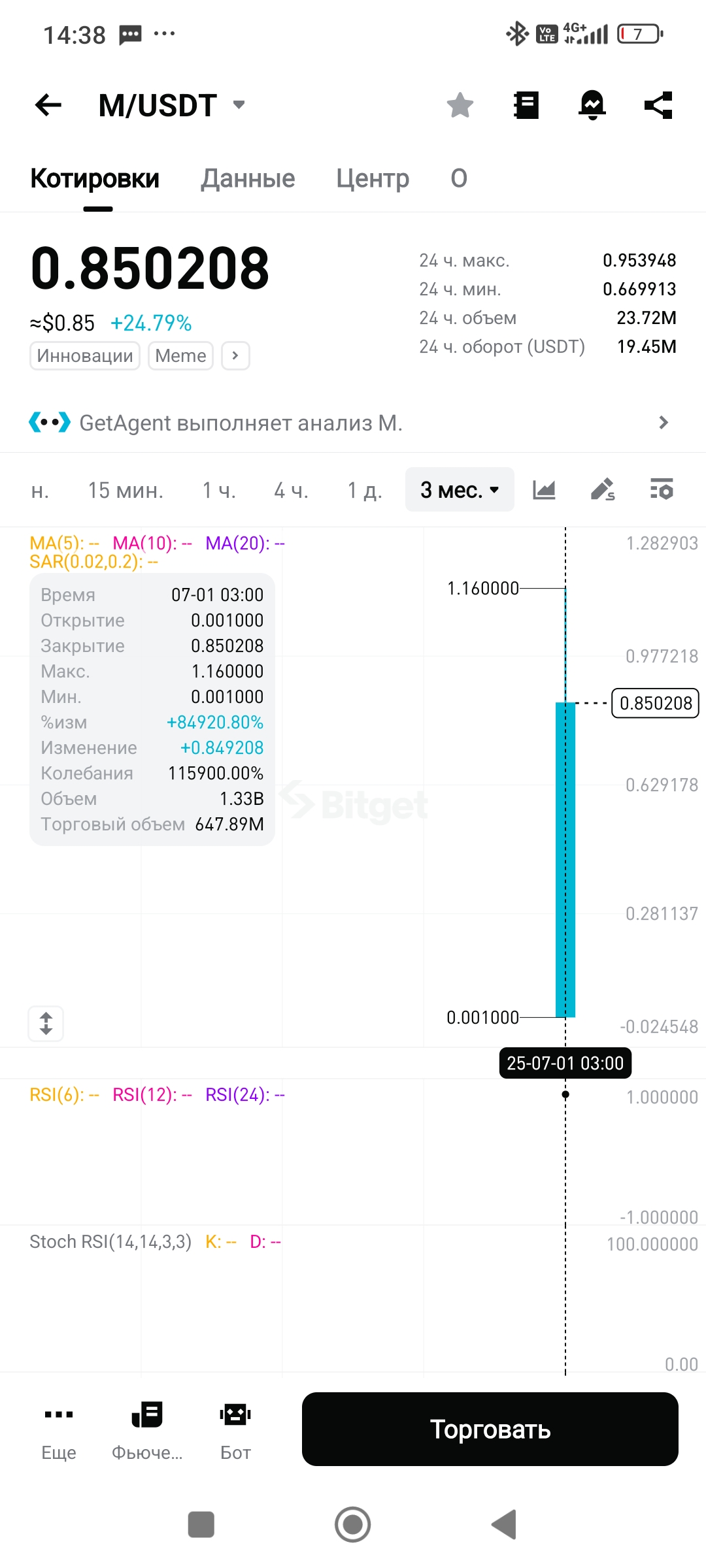This screenshot has height=1568, width=706.
Task: Select the 1 д. chart interval
Action: point(365,490)
